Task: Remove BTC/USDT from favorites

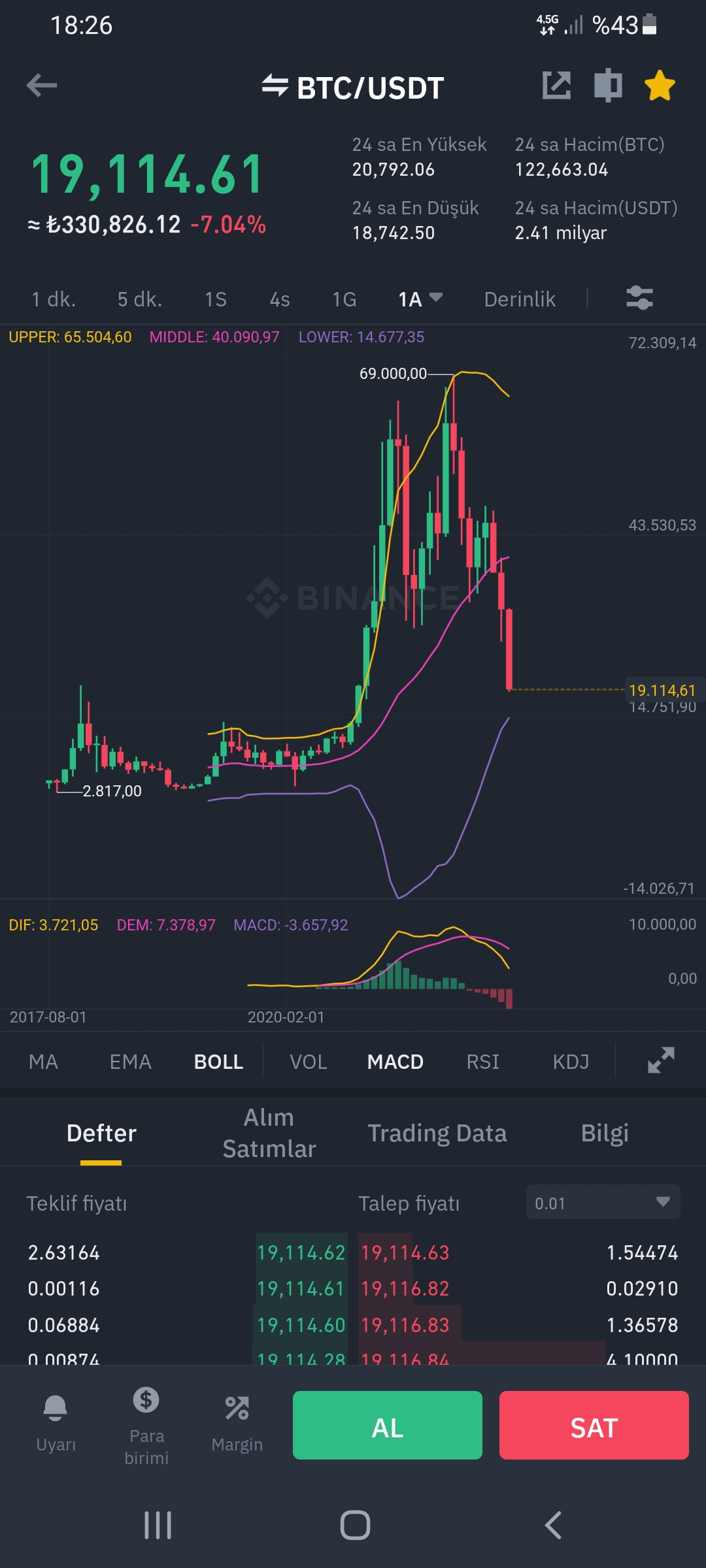Action: 659,86
